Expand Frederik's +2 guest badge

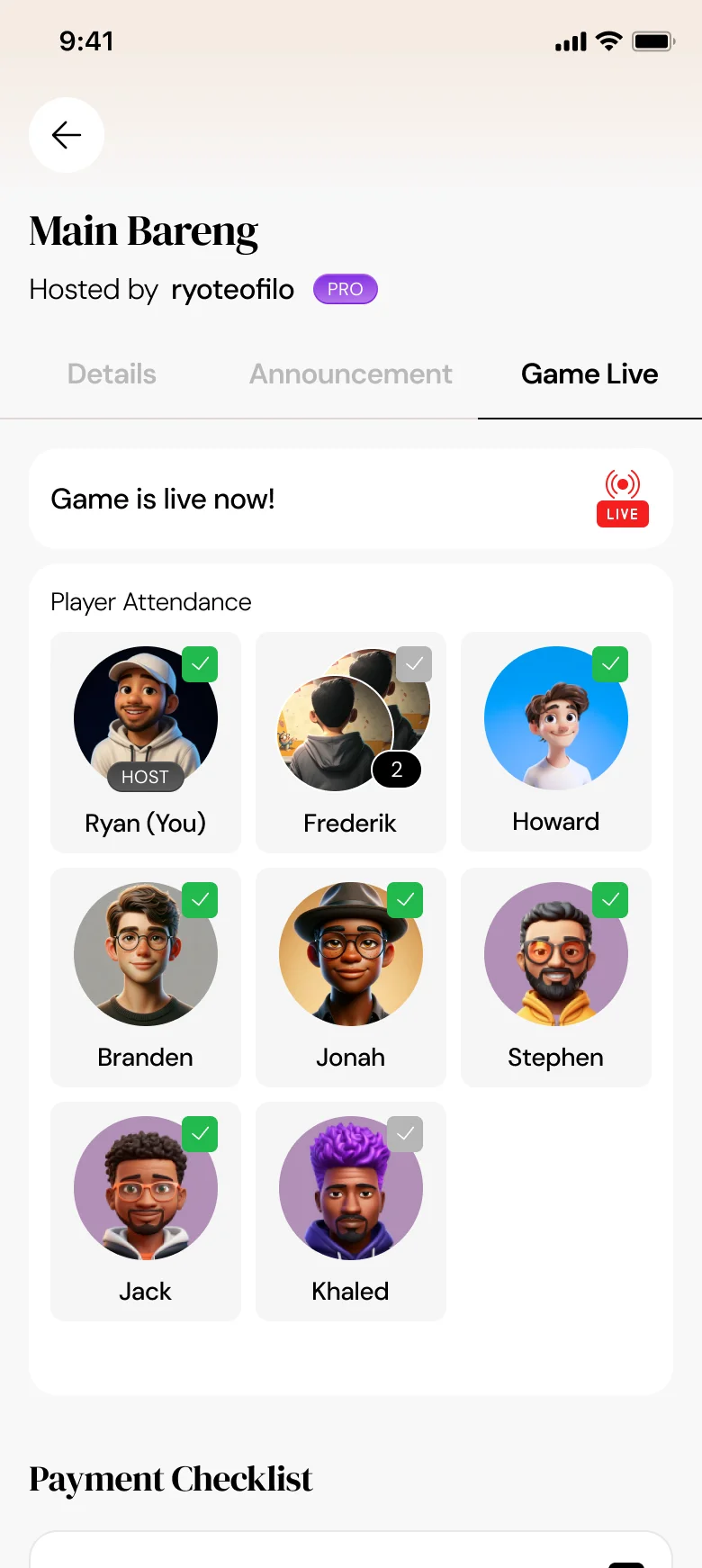point(396,770)
